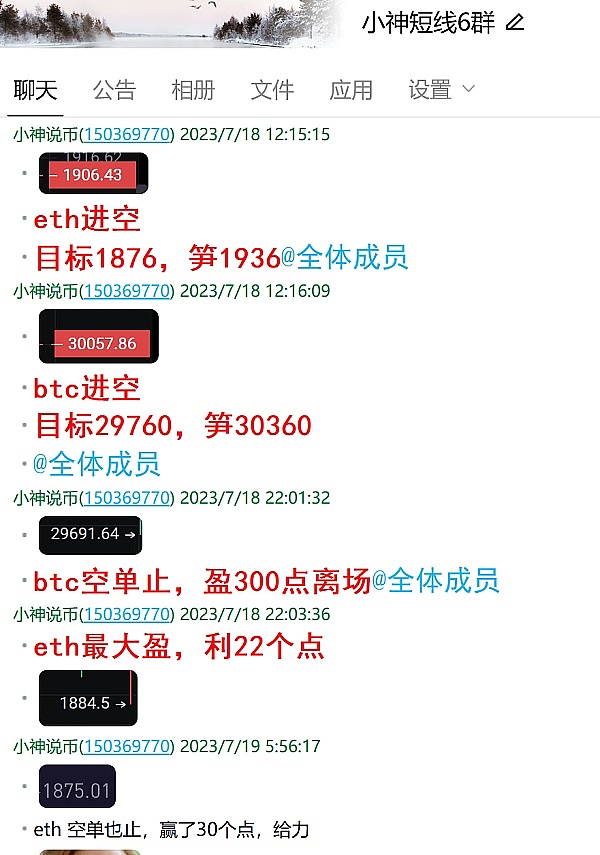Screen dimensions: 600x855
Task: Switch to the 聊天 tab
Action: [x=35, y=90]
